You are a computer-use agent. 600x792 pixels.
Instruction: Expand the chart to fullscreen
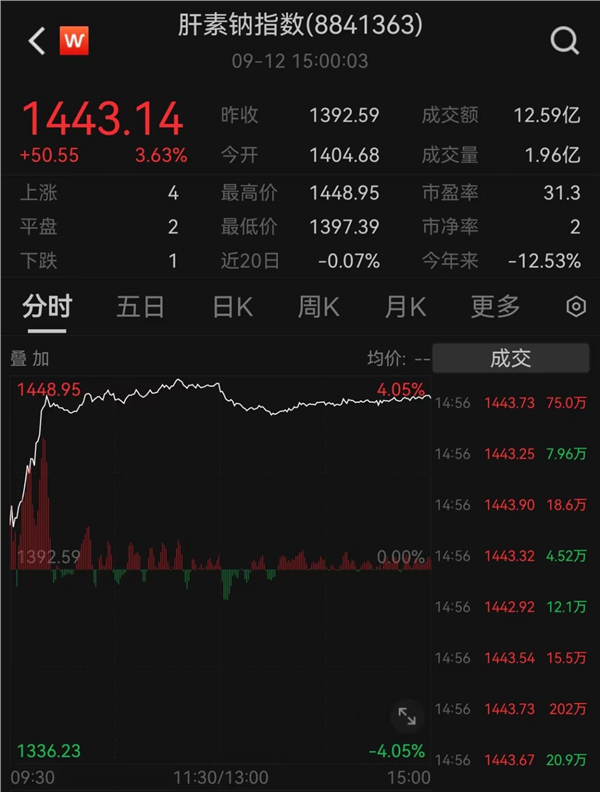(407, 716)
